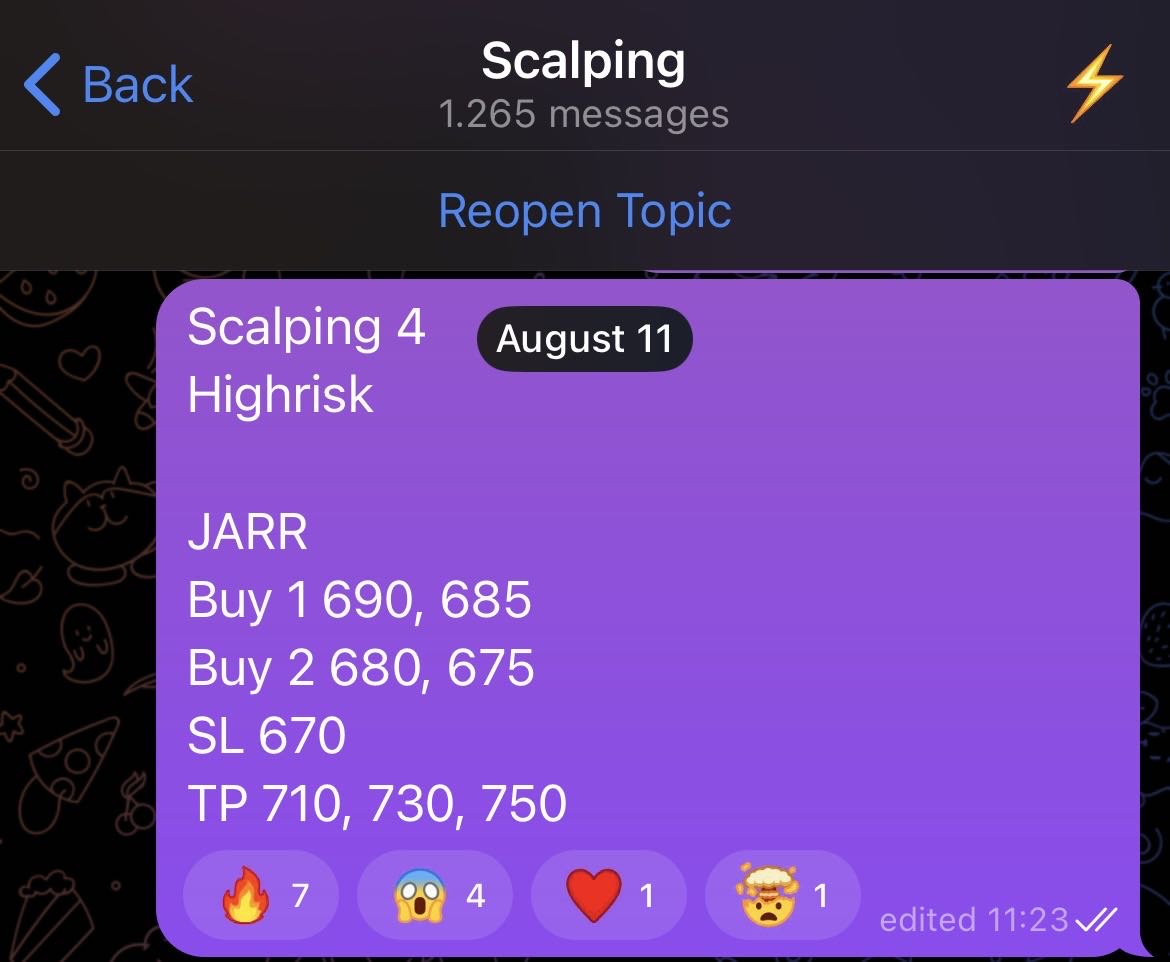Open the Scalping topic info header
This screenshot has height=962, width=1170.
click(584, 84)
